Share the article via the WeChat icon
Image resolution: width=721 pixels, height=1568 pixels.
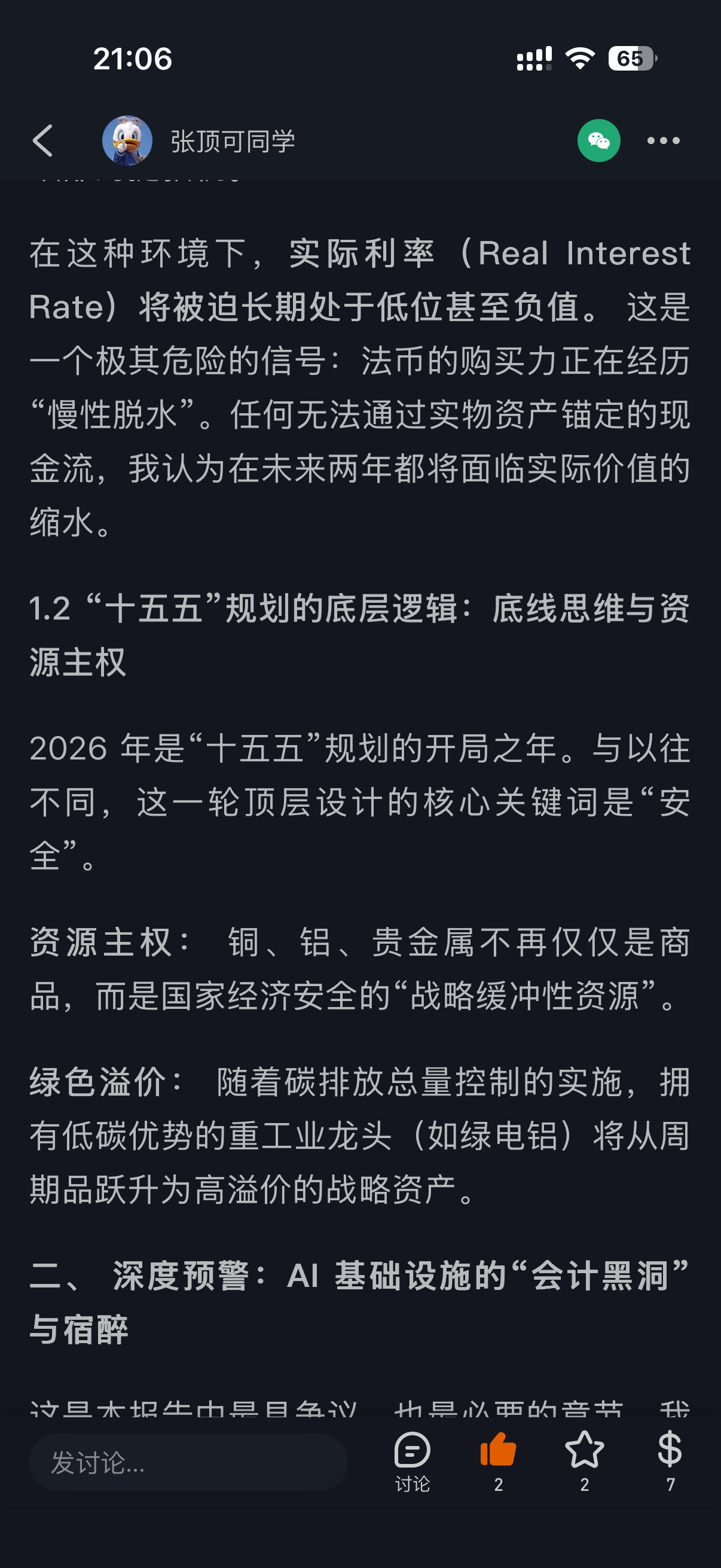(x=598, y=141)
